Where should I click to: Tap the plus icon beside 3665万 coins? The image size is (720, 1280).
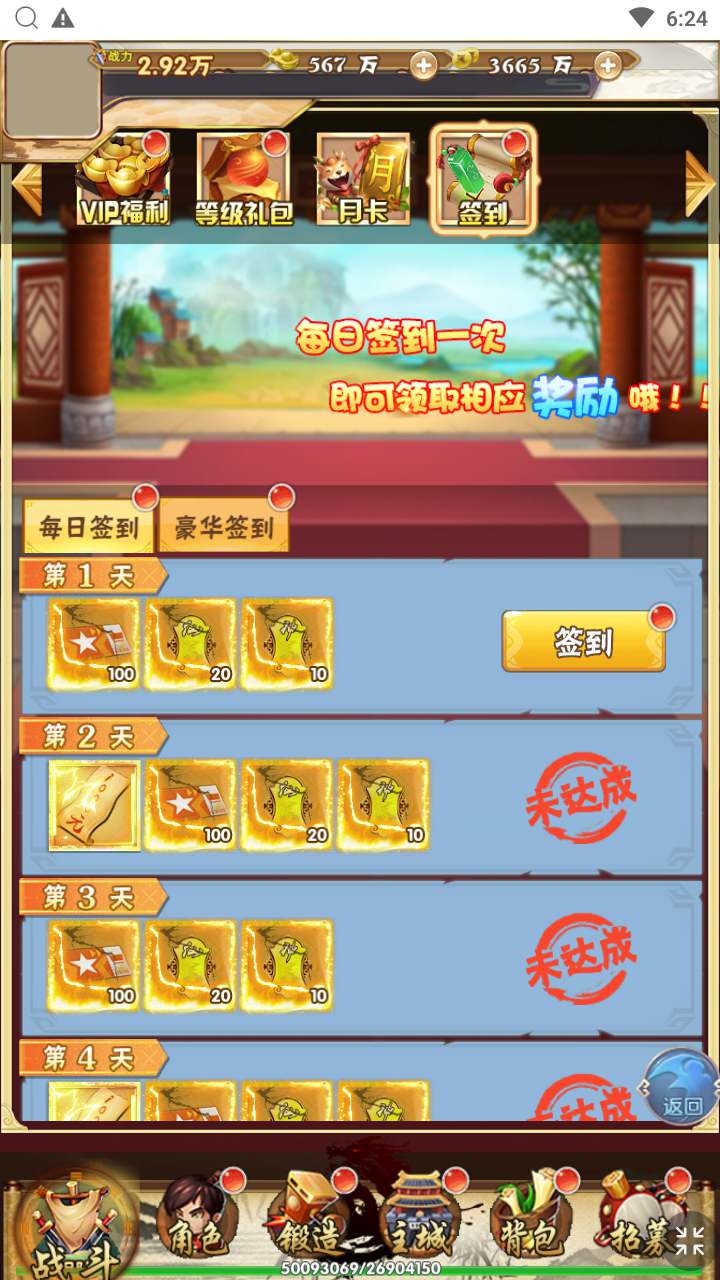(607, 65)
